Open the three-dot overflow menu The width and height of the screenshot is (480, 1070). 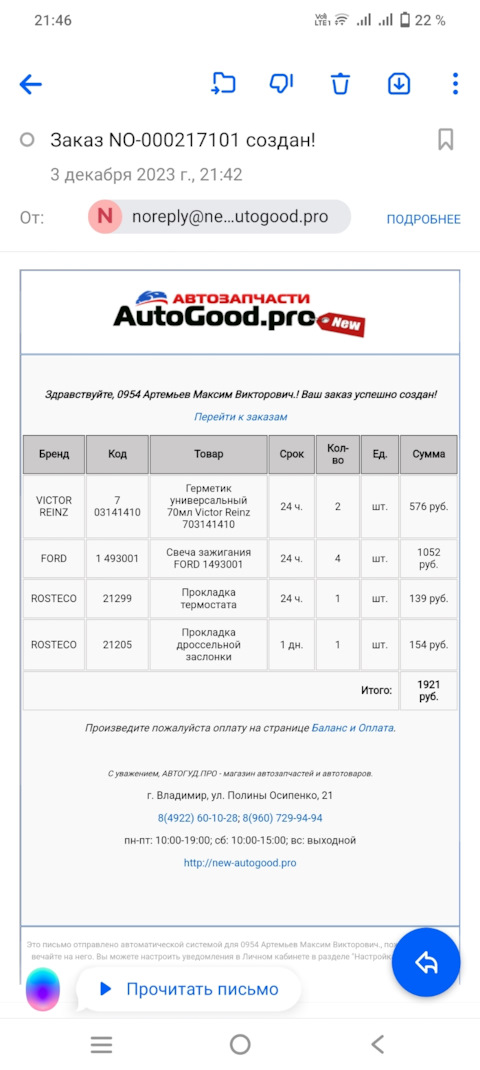455,84
